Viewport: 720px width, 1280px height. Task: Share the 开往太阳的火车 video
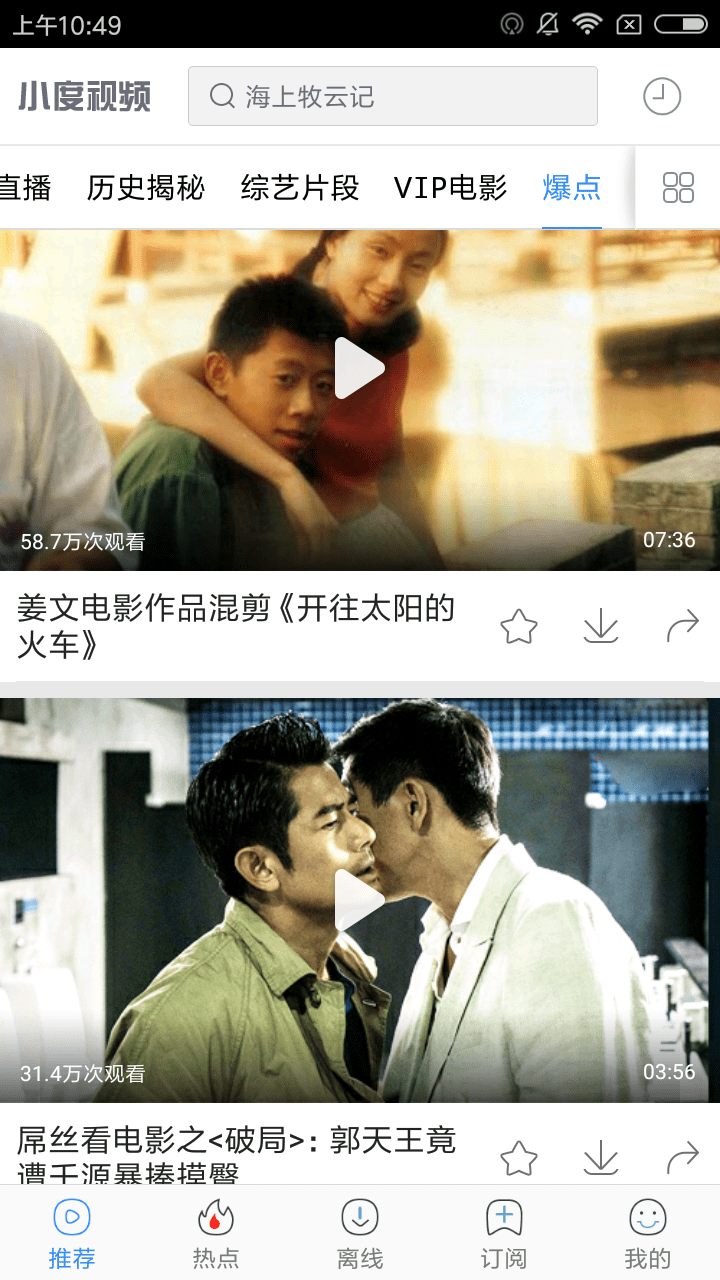[x=682, y=627]
